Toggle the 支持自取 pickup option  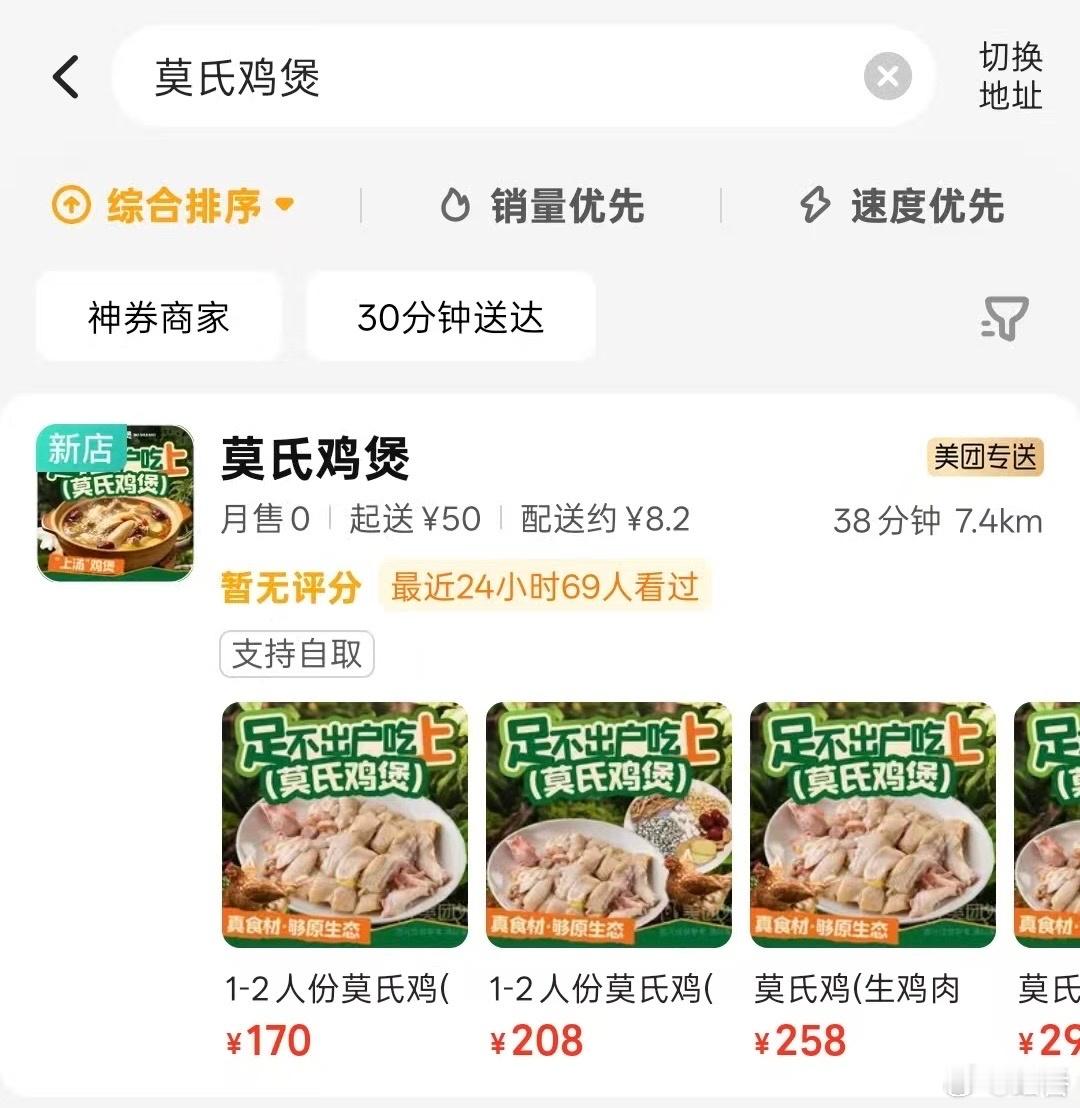[x=296, y=654]
